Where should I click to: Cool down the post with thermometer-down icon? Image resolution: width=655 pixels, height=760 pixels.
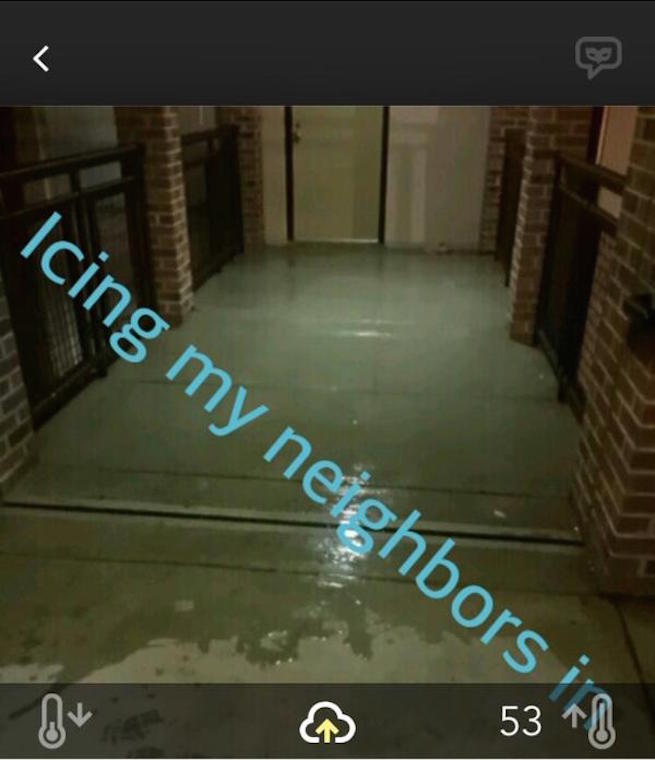tap(63, 720)
